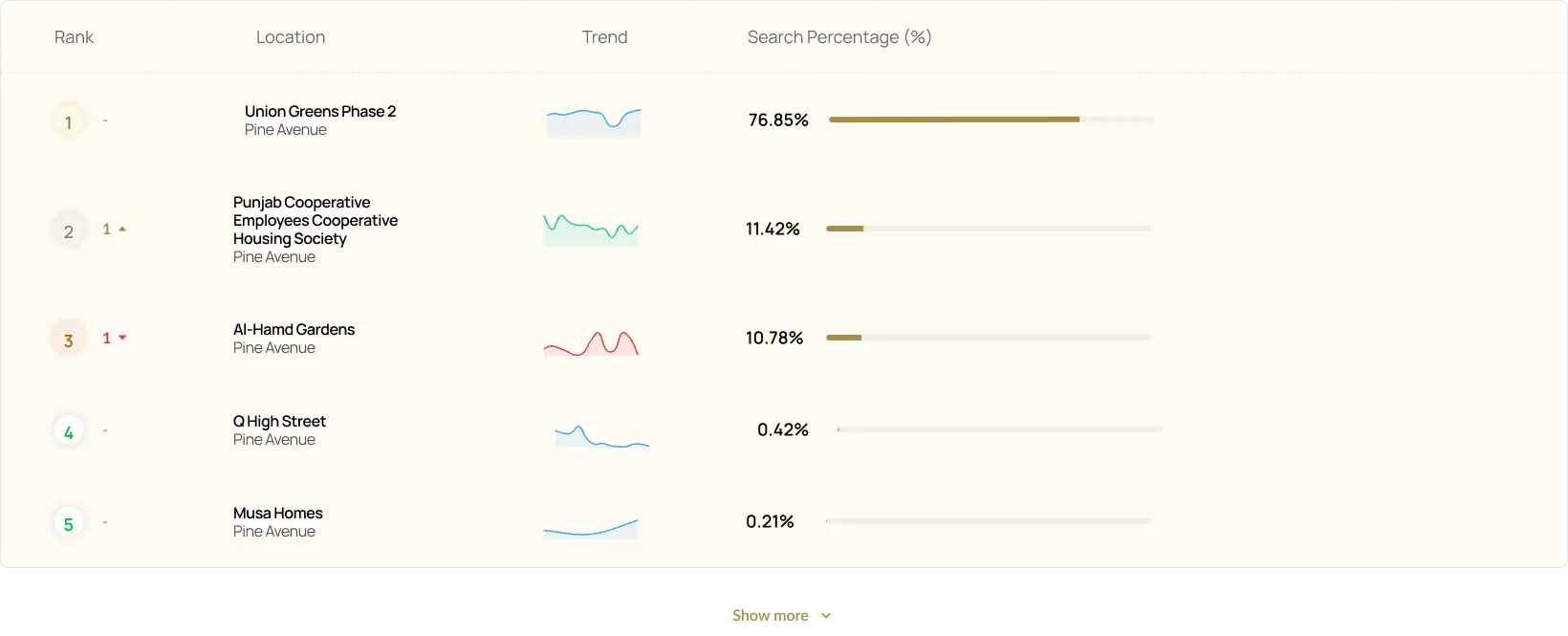Open Al-Hamd Gardens location
1568x636 pixels.
294,330
